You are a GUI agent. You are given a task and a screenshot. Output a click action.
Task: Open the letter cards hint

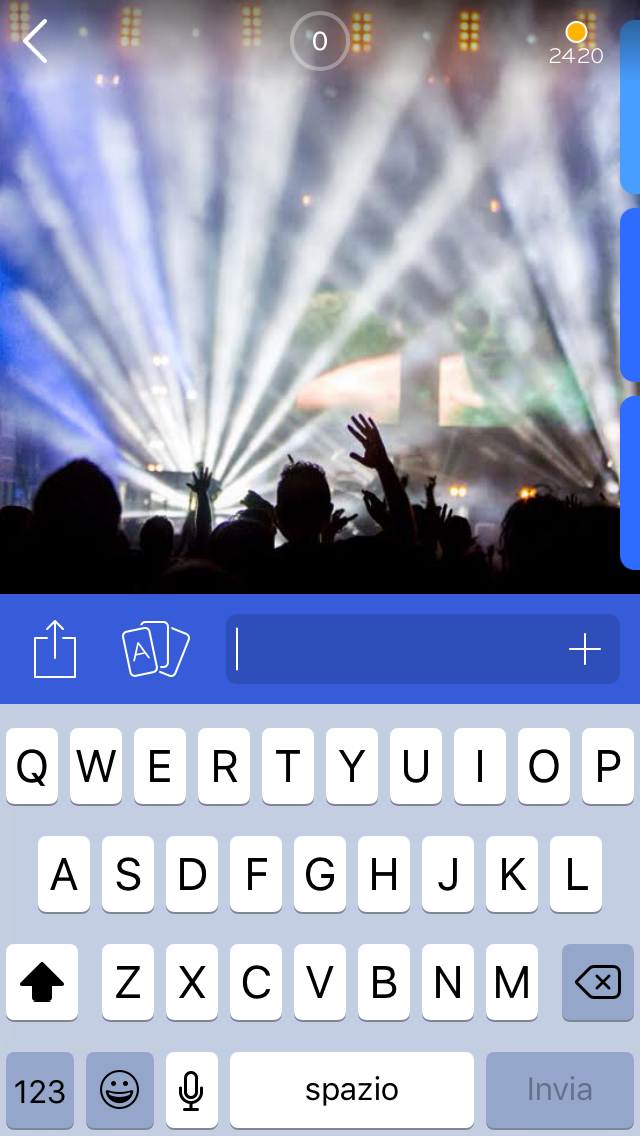tap(155, 649)
